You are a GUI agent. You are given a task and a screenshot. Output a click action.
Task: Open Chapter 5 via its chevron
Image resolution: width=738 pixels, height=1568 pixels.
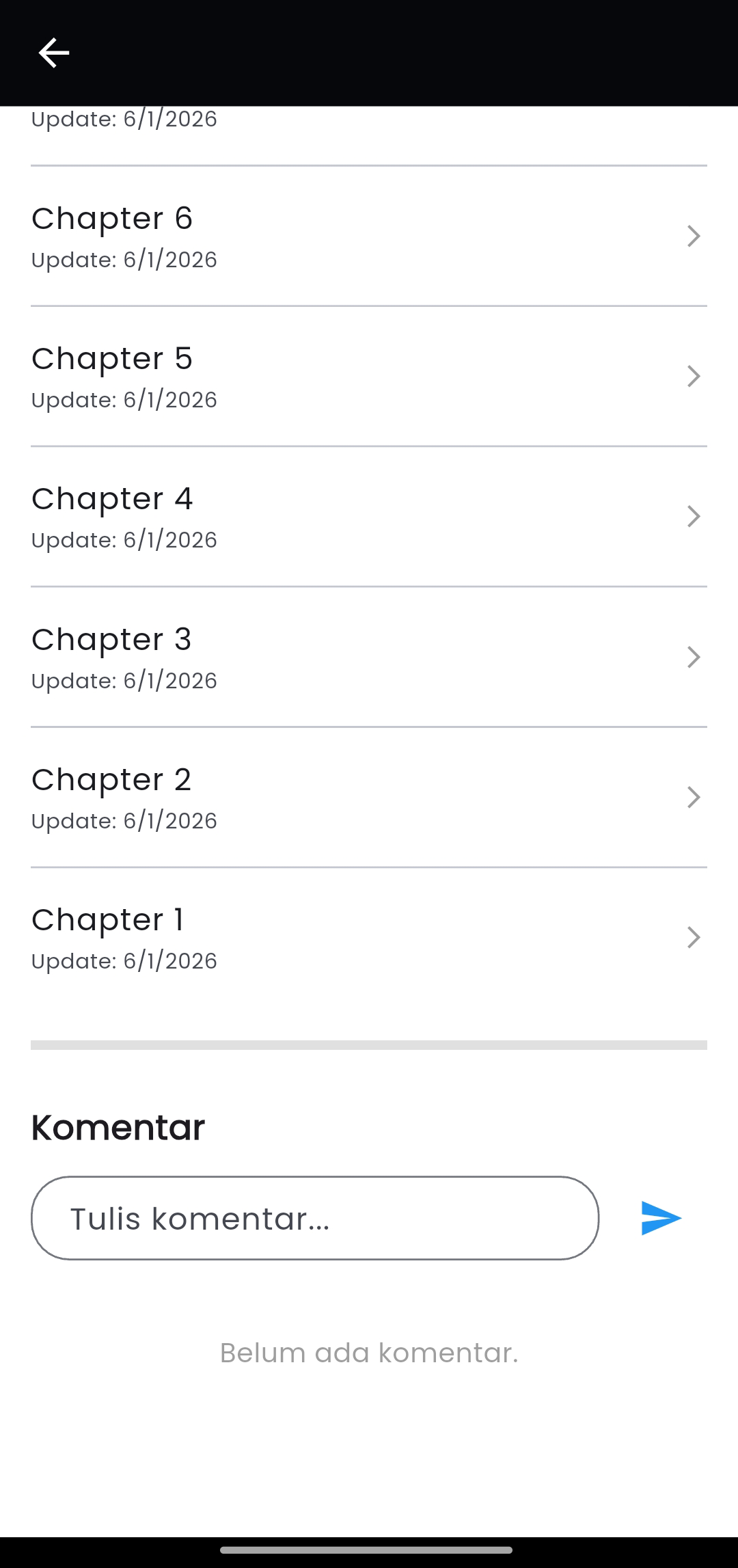coord(693,376)
